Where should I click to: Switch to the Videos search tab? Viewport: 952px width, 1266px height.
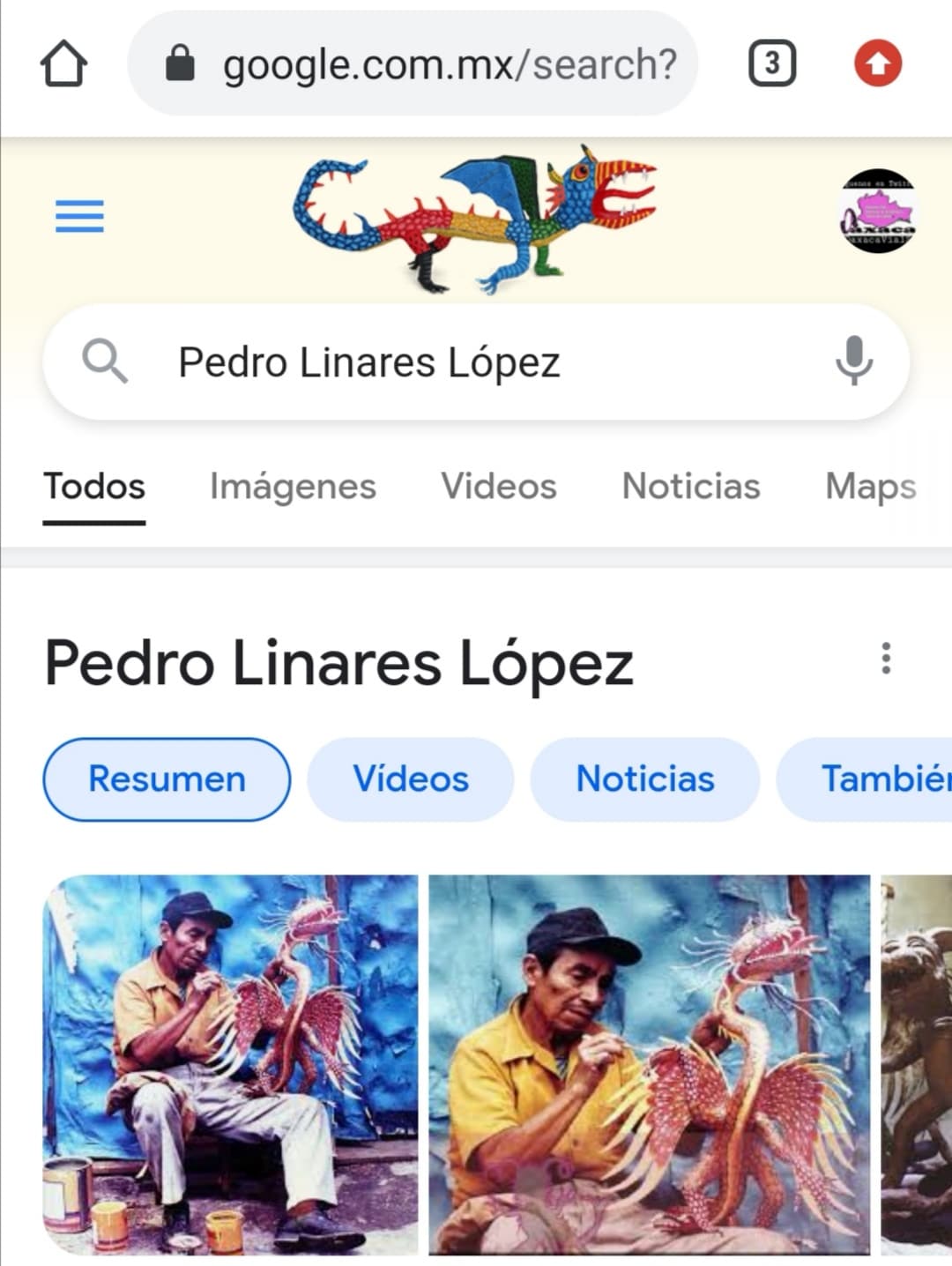tap(499, 487)
